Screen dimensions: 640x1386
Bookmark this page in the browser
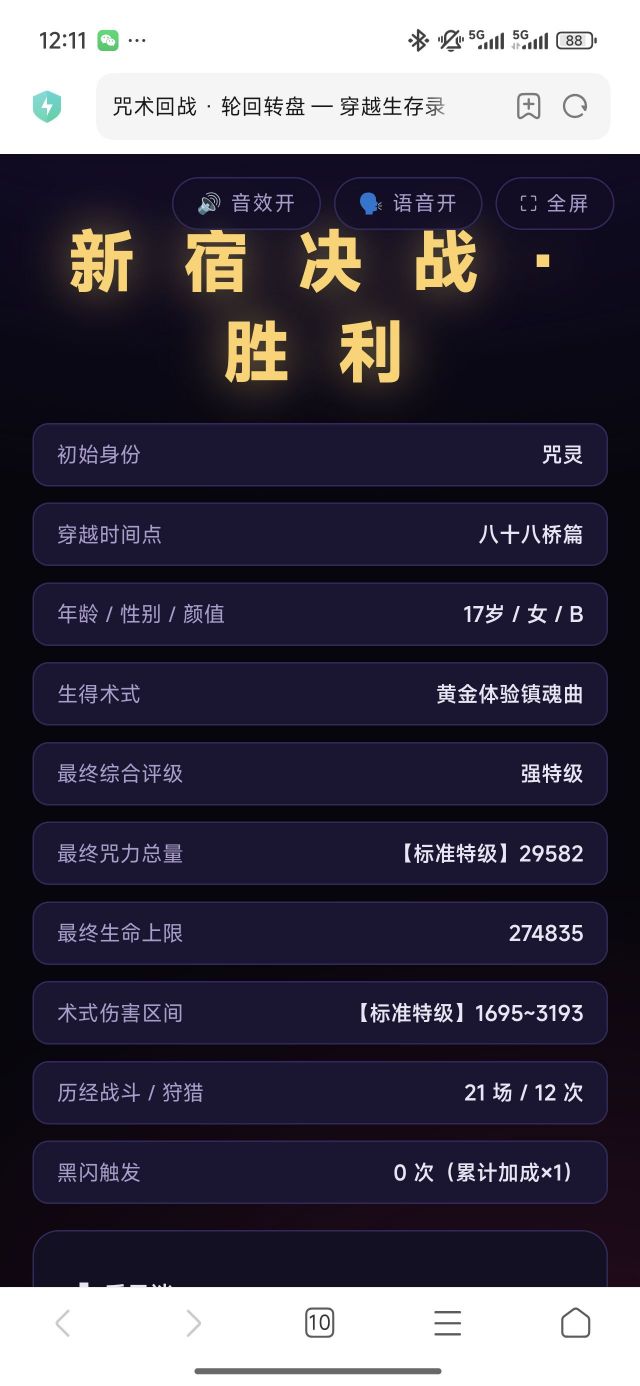click(x=528, y=106)
